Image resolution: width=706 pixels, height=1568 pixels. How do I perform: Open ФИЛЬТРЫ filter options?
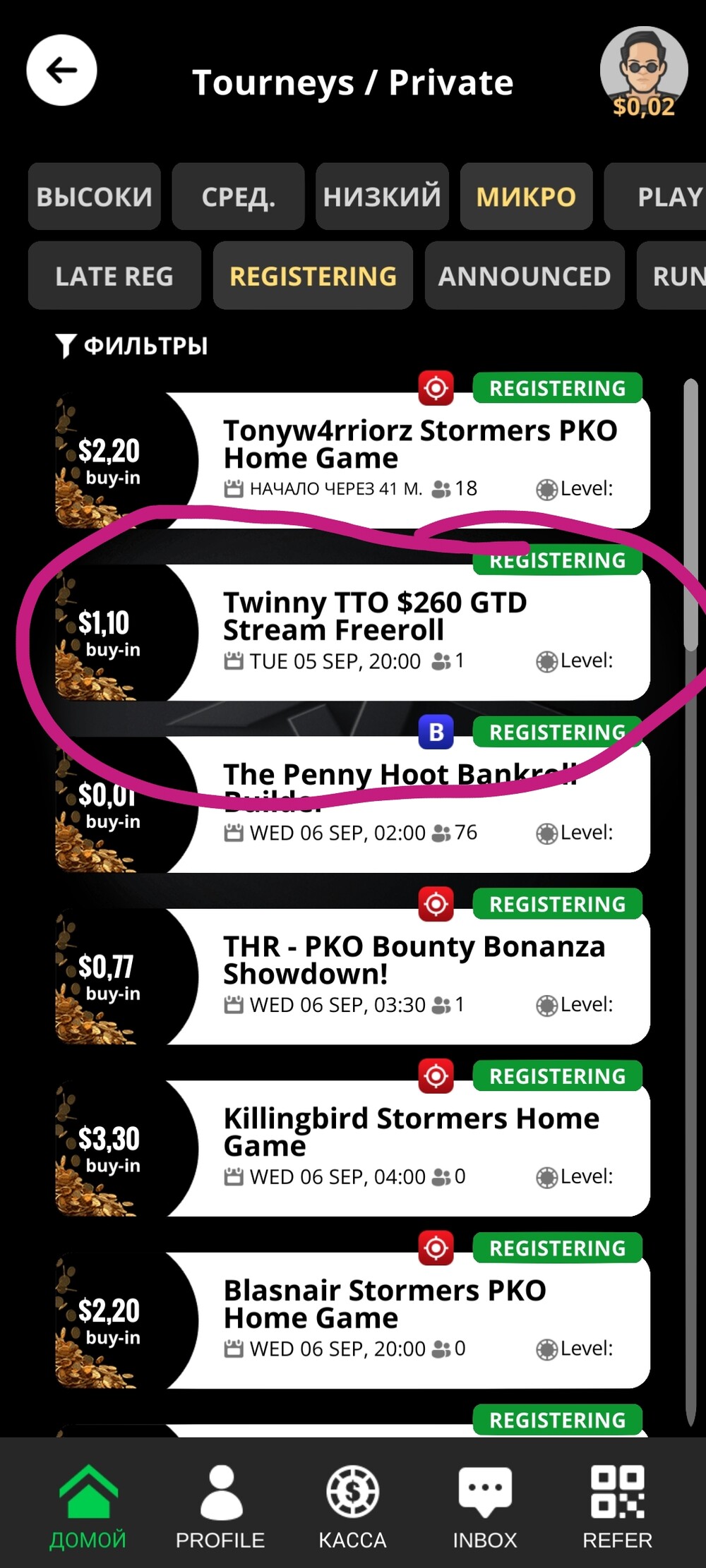pos(132,346)
